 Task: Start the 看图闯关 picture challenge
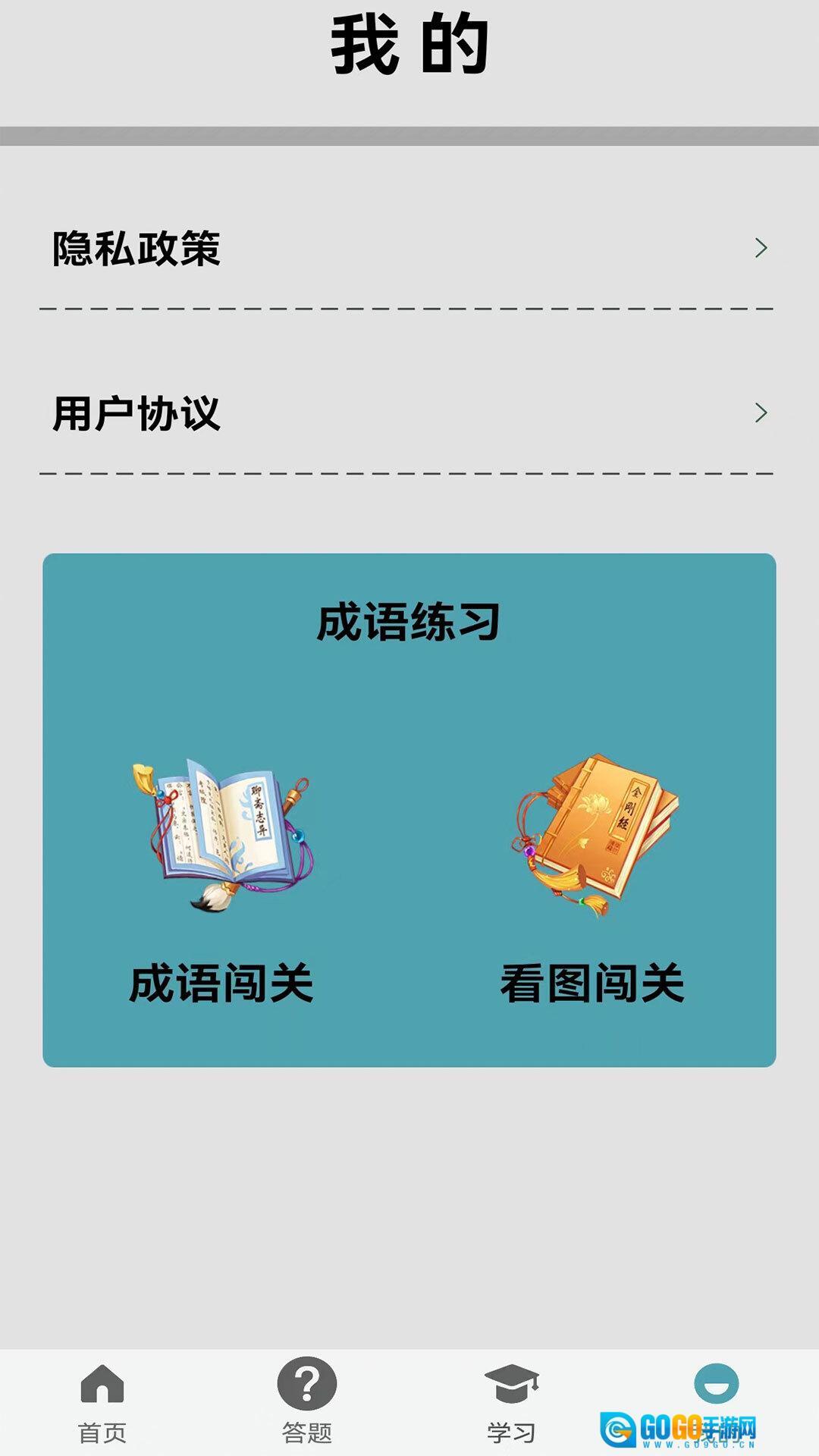(x=593, y=880)
